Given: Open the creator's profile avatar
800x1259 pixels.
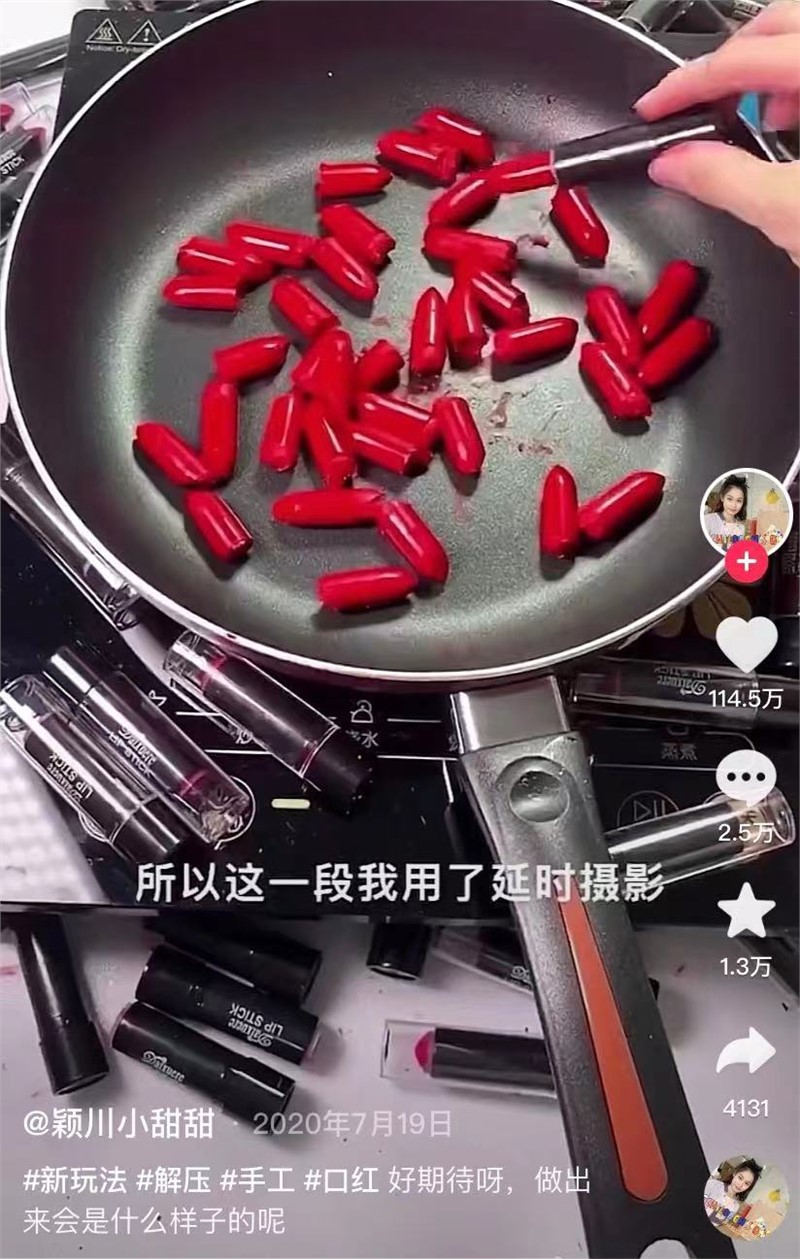Looking at the screenshot, I should point(746,513).
